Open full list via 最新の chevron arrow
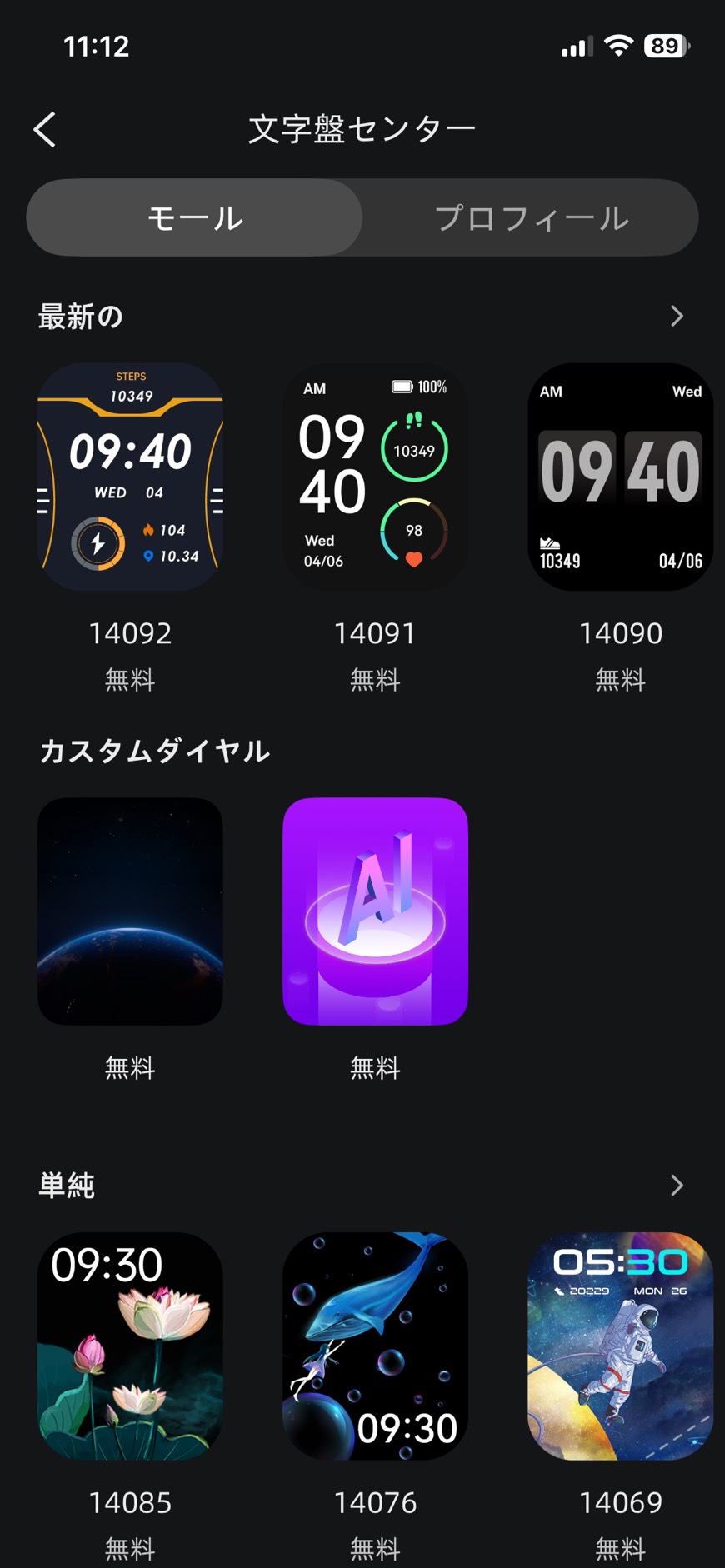The width and height of the screenshot is (725, 1568). coord(677,316)
